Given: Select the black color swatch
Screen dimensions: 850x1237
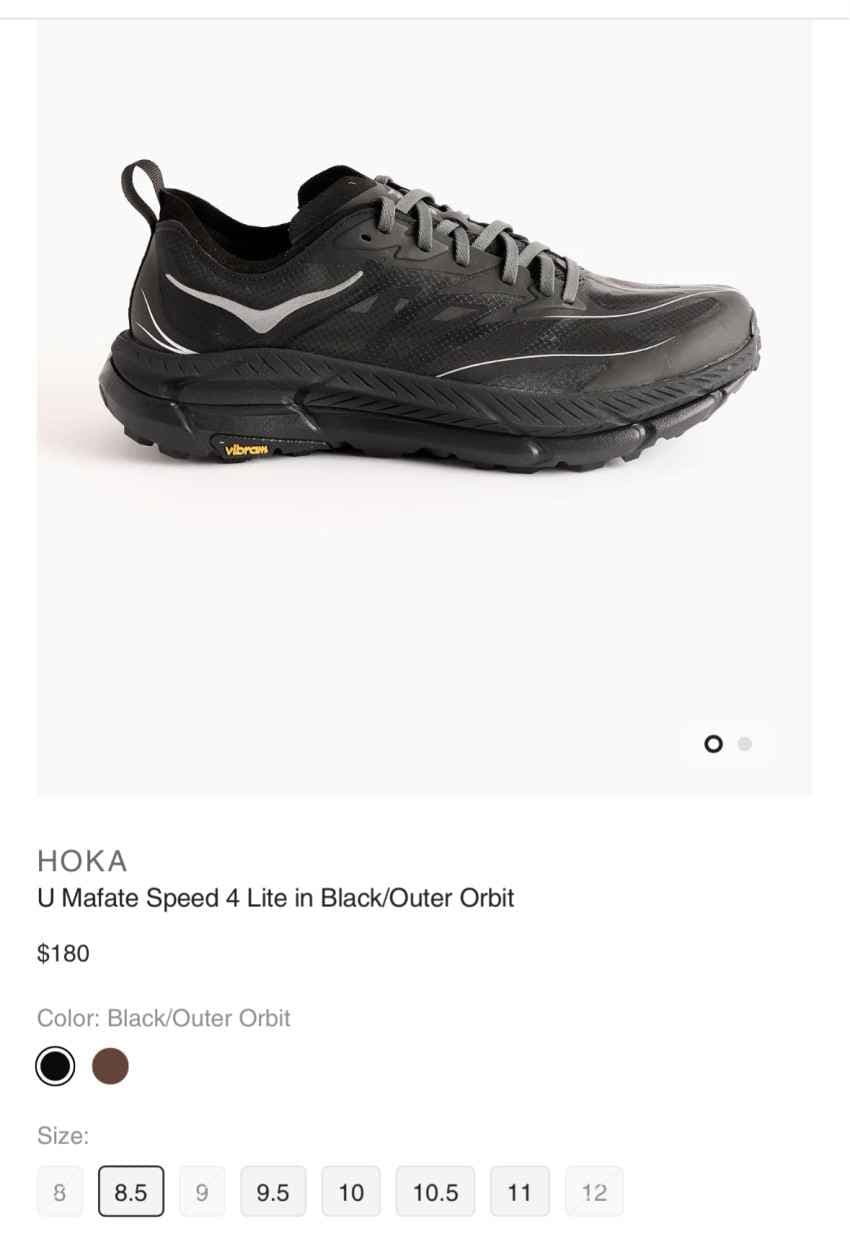Looking at the screenshot, I should (55, 1066).
